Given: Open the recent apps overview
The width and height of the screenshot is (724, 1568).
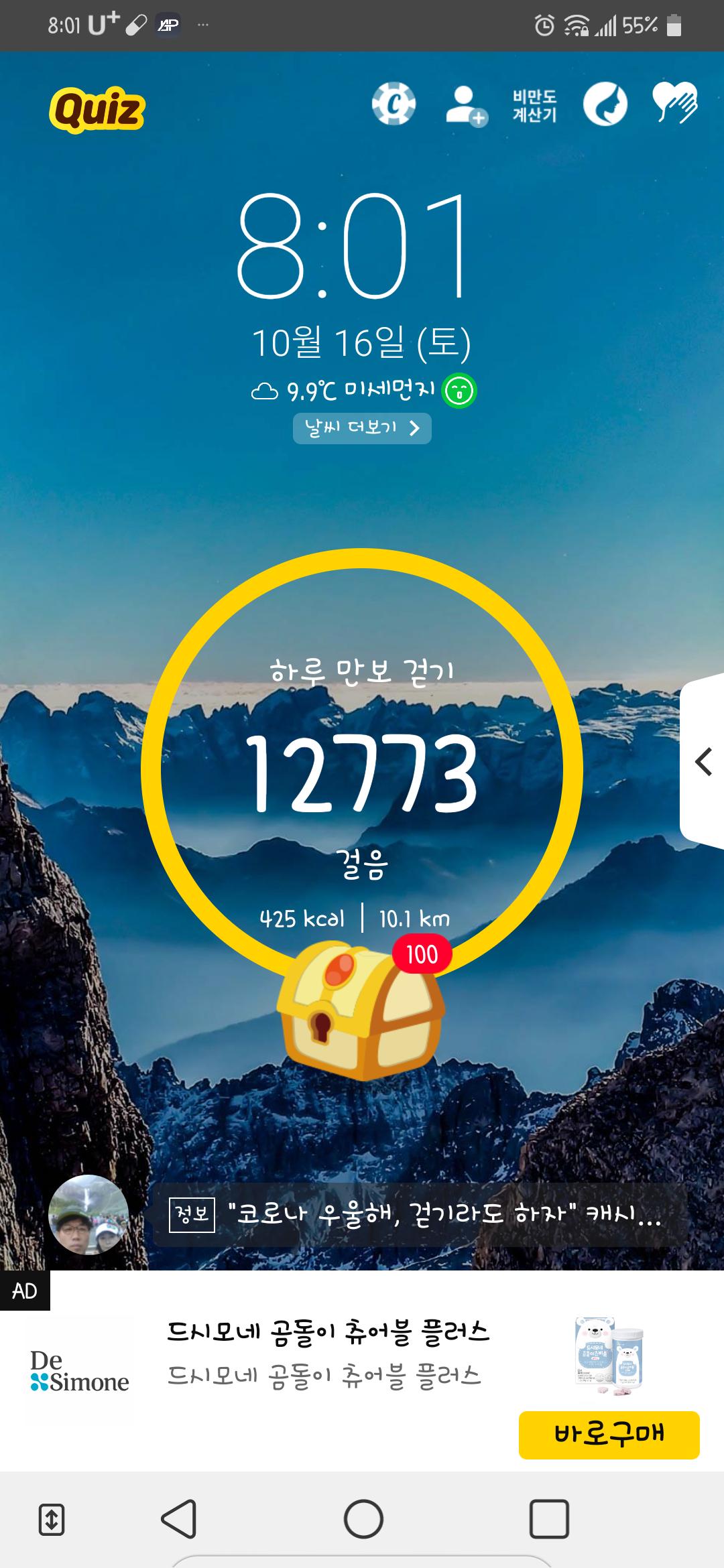Looking at the screenshot, I should pos(549,1518).
